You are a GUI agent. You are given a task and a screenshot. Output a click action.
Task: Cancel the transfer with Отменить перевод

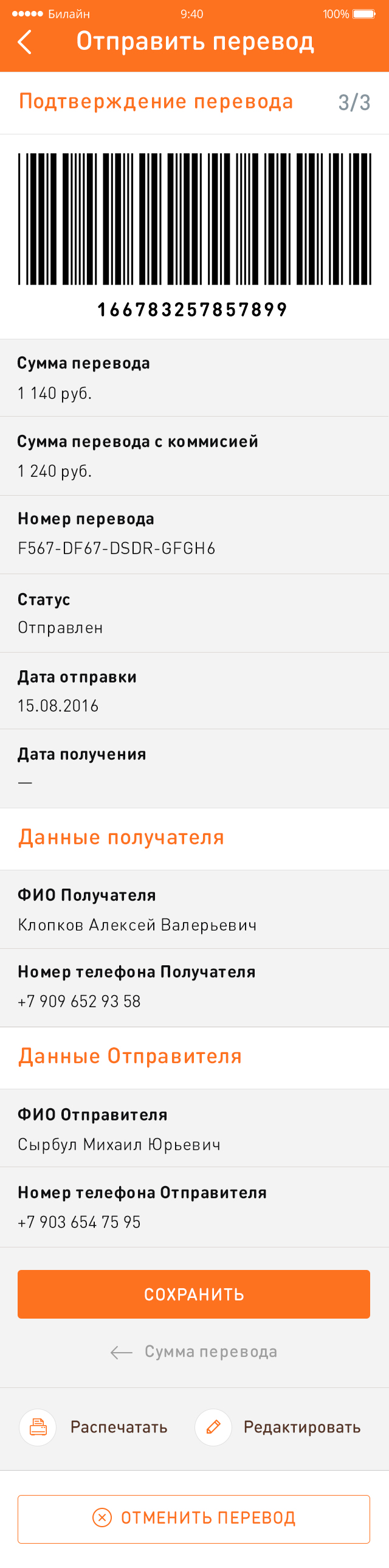coord(194,1518)
